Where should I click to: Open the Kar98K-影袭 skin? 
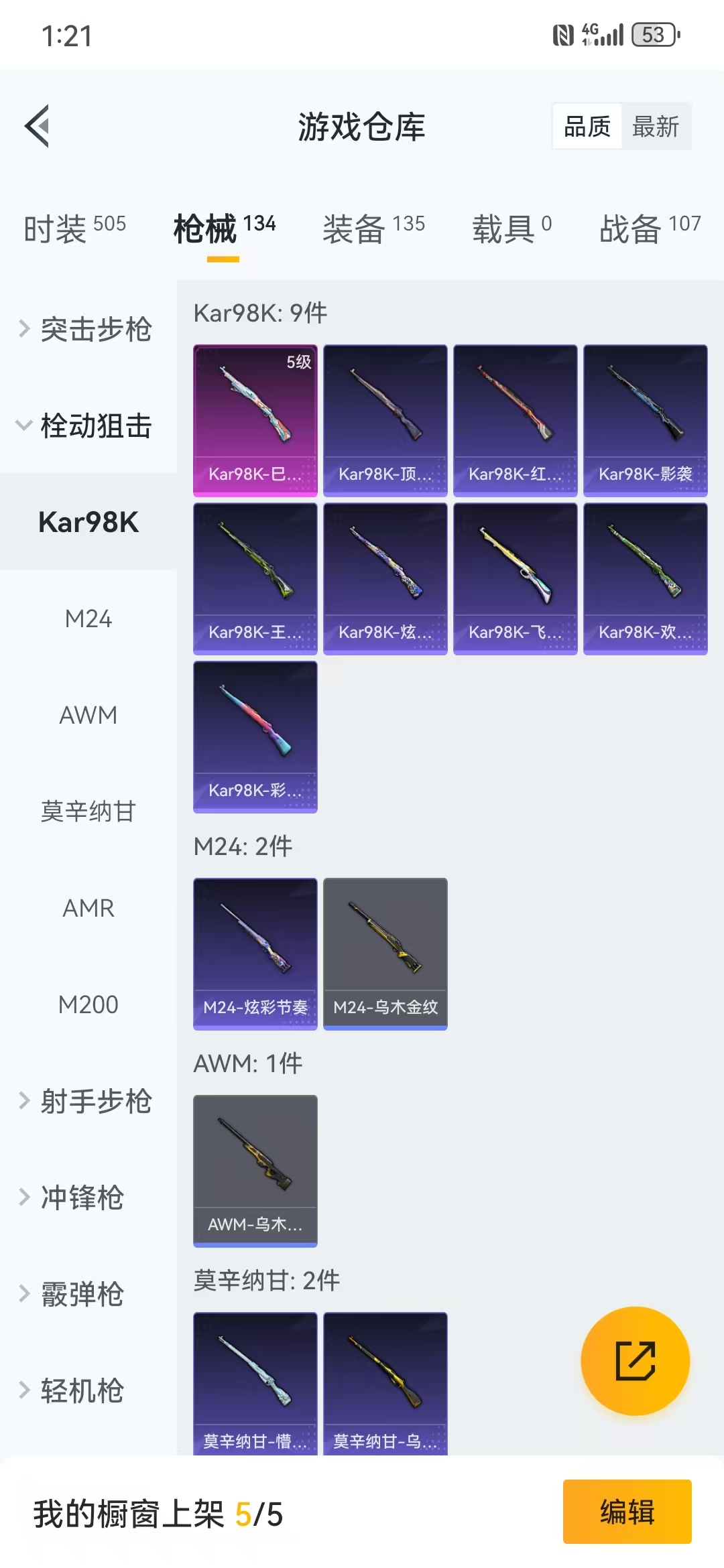point(645,420)
